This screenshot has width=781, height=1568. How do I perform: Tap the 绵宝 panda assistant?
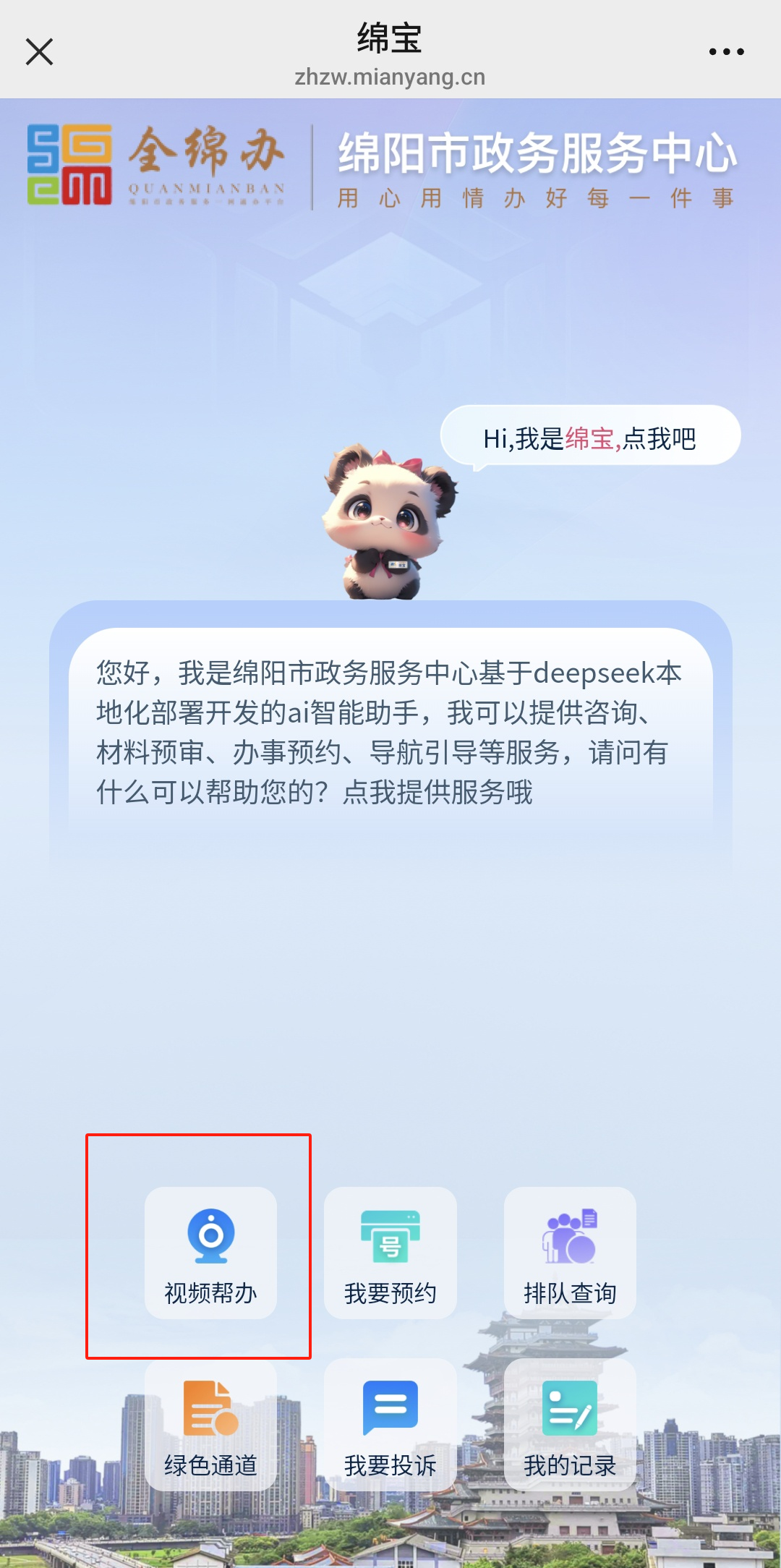coord(388,522)
